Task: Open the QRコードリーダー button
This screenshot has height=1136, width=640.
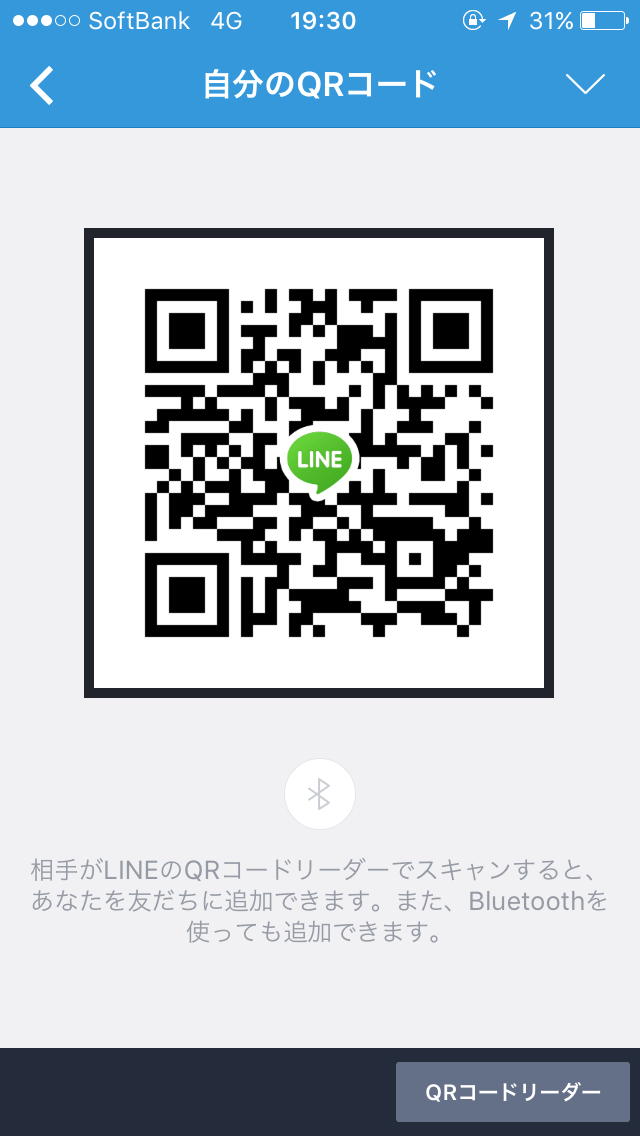Action: click(512, 1091)
